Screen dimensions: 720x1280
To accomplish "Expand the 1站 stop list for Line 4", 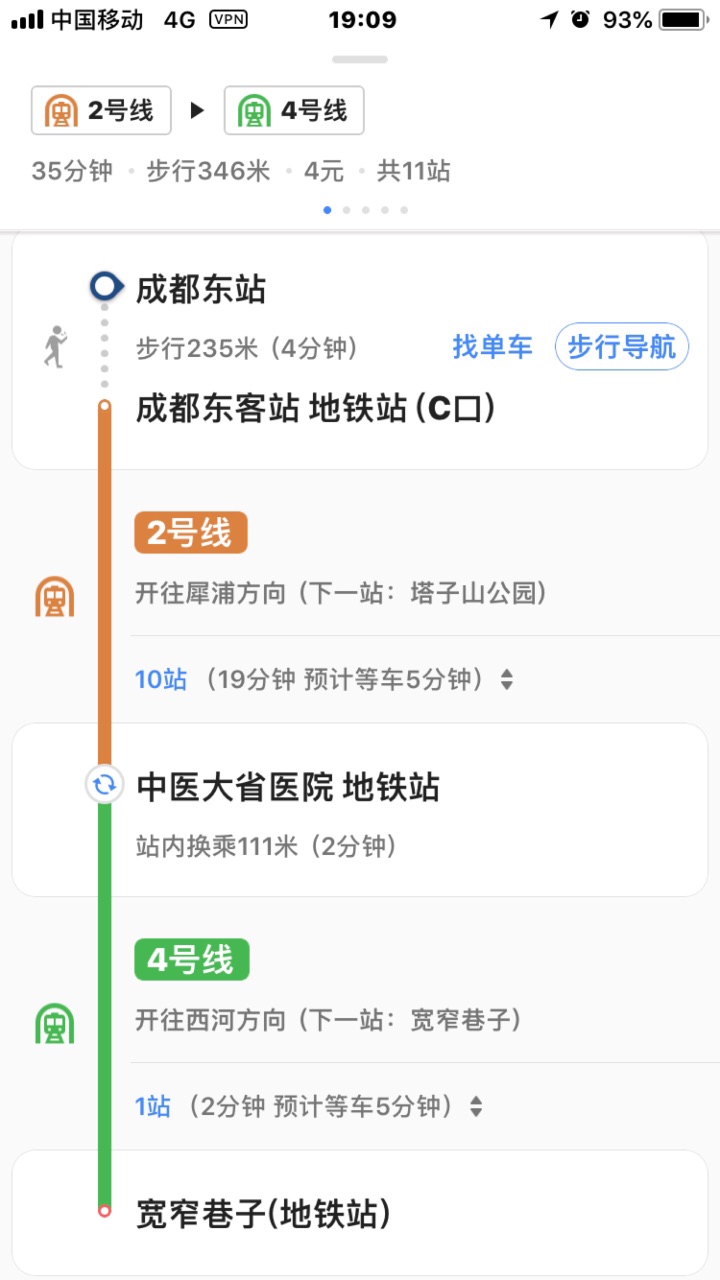I will tap(309, 1106).
